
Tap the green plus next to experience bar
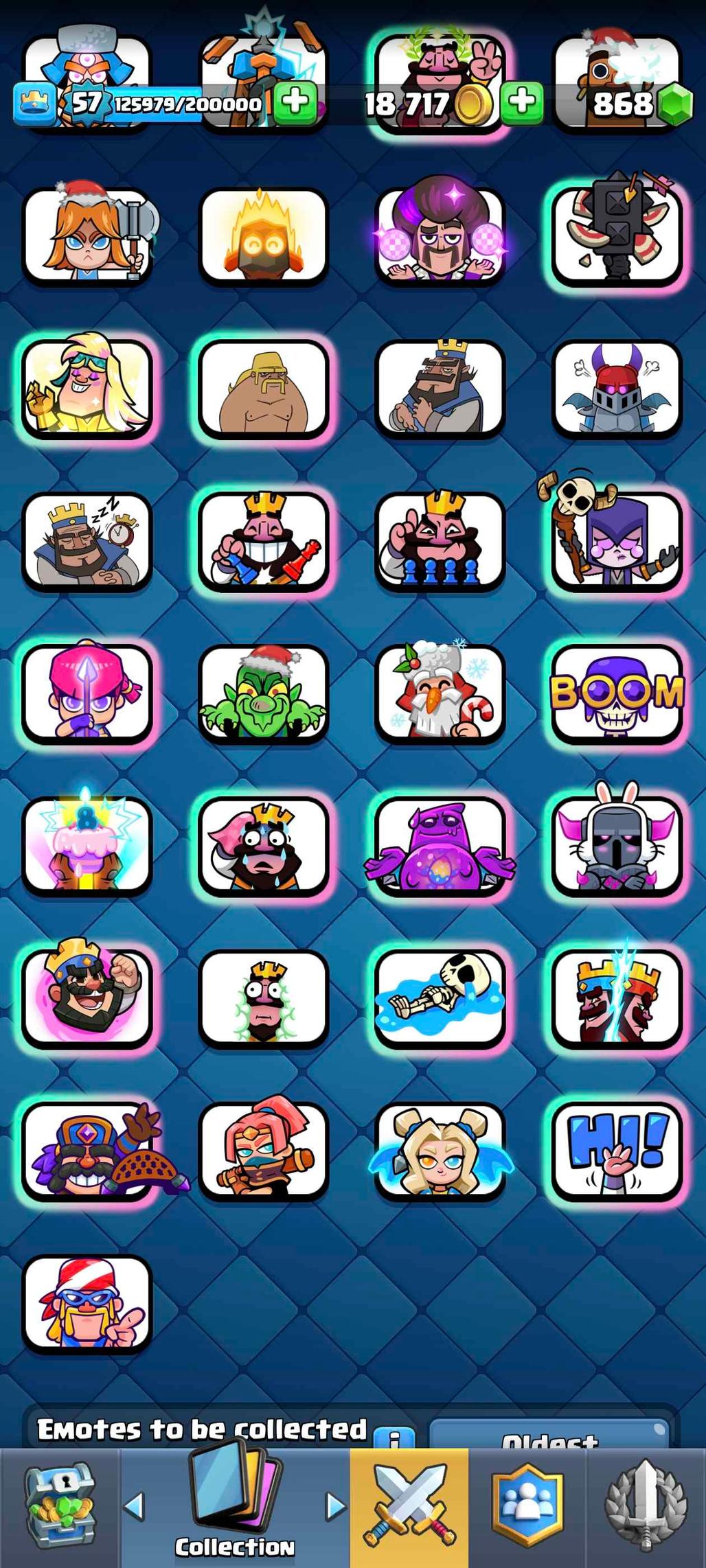(295, 102)
